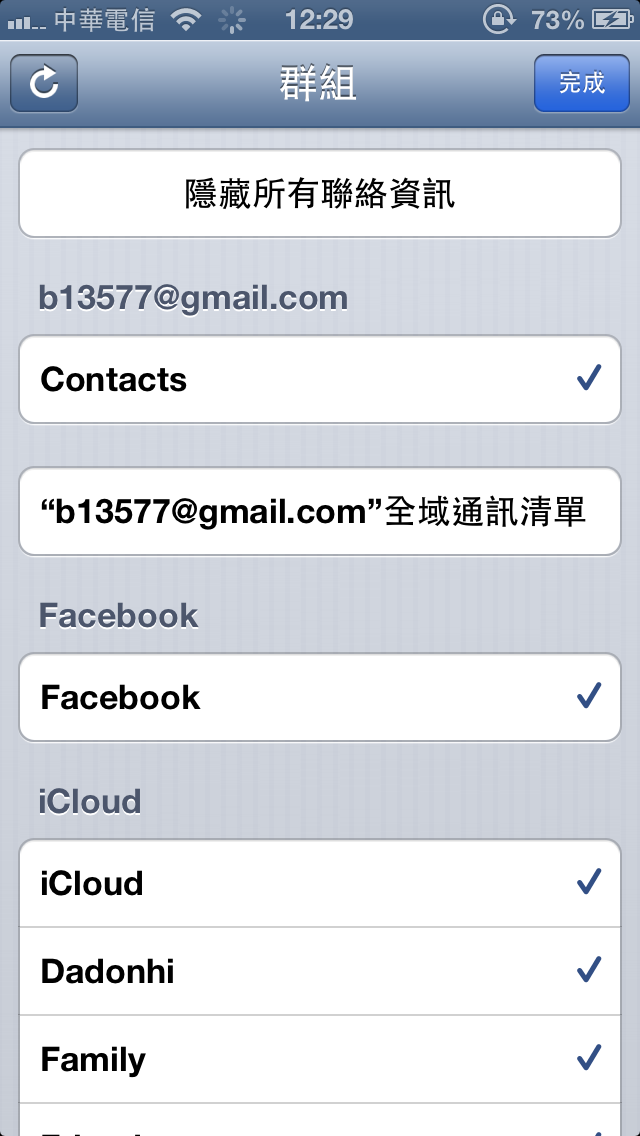Select the b13577@gmail.com 全域通訊清單 row

point(320,512)
